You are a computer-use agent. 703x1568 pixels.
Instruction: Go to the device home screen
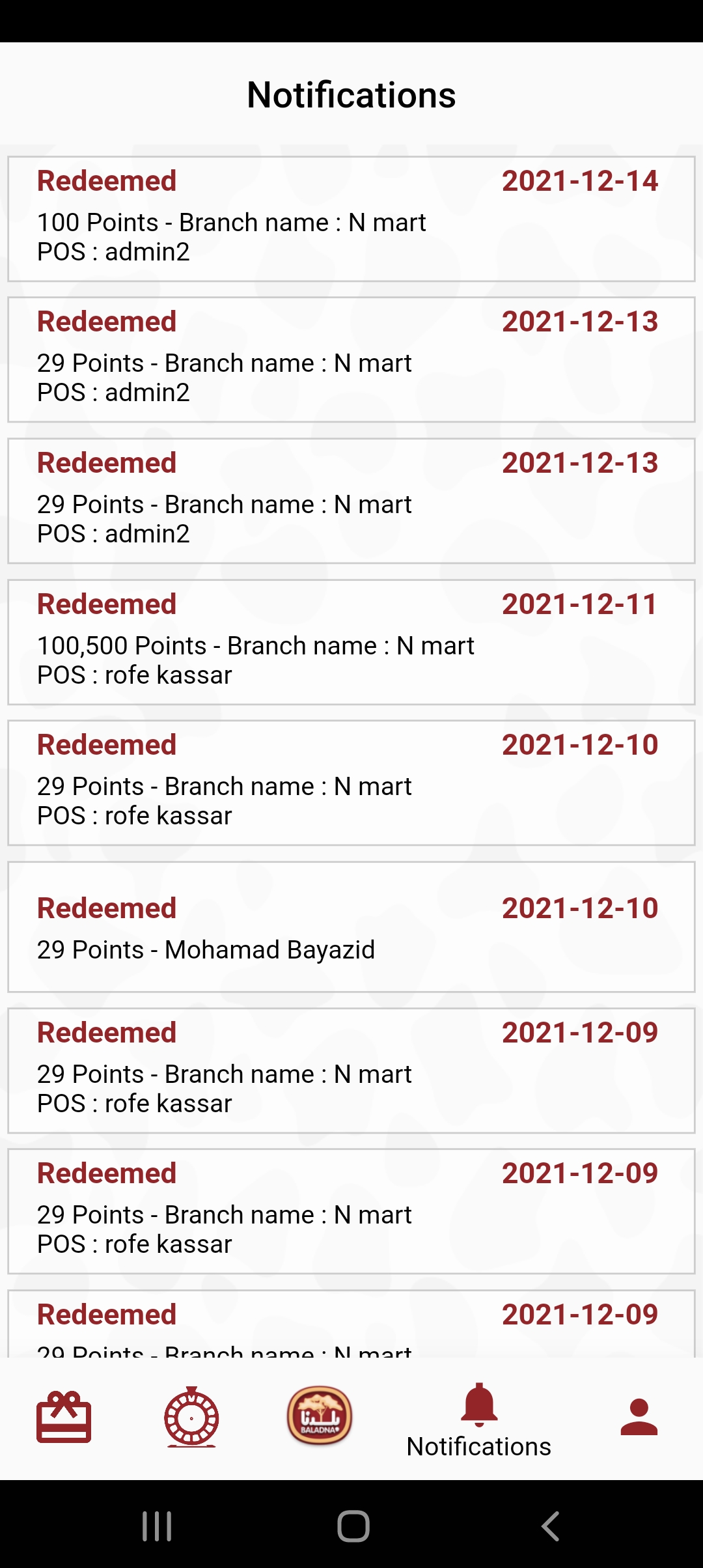pyautogui.click(x=353, y=1526)
